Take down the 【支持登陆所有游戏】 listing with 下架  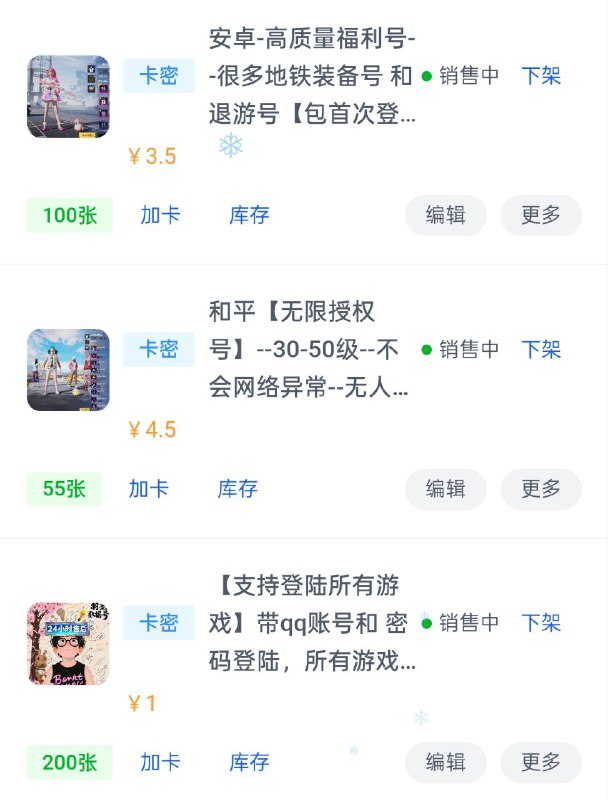pos(541,623)
